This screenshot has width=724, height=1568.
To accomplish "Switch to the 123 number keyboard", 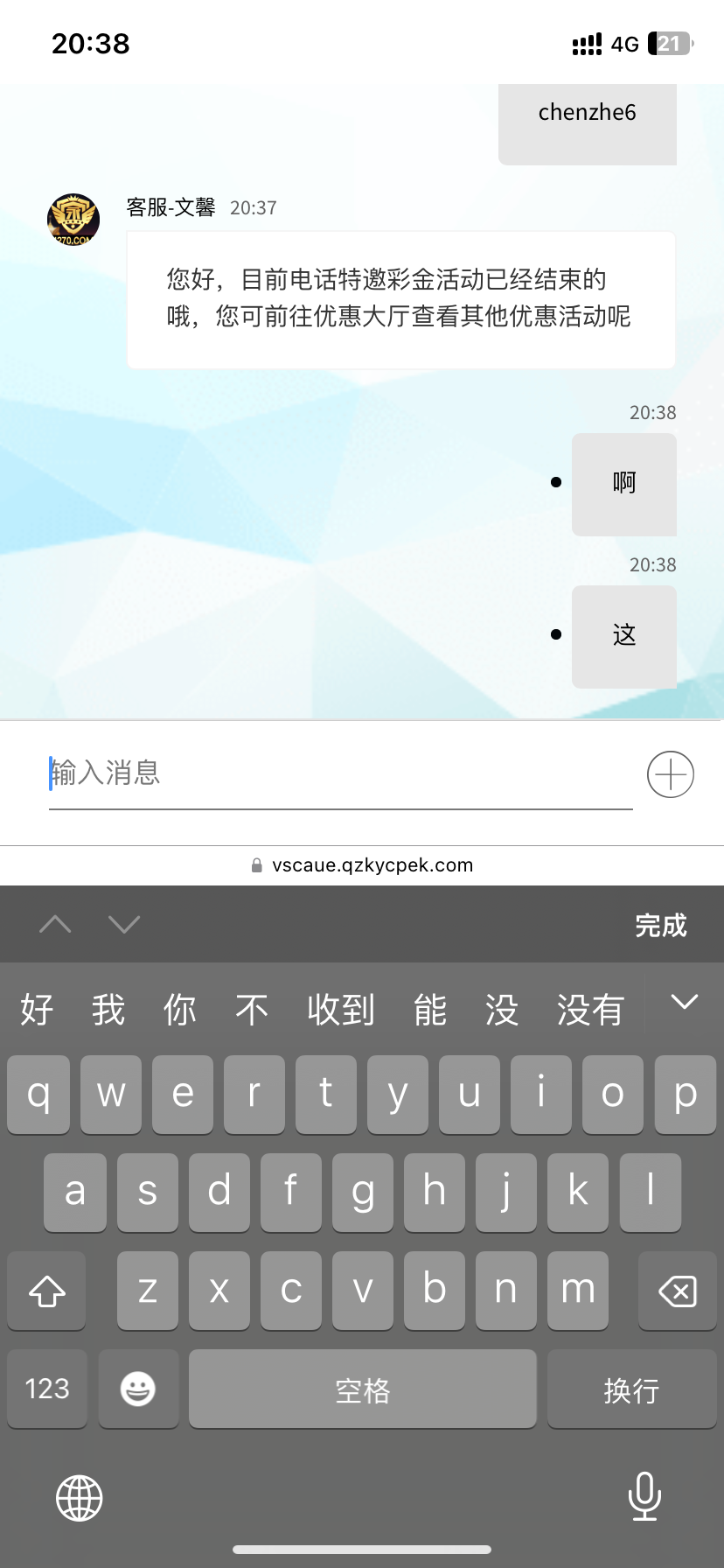I will (x=47, y=1389).
